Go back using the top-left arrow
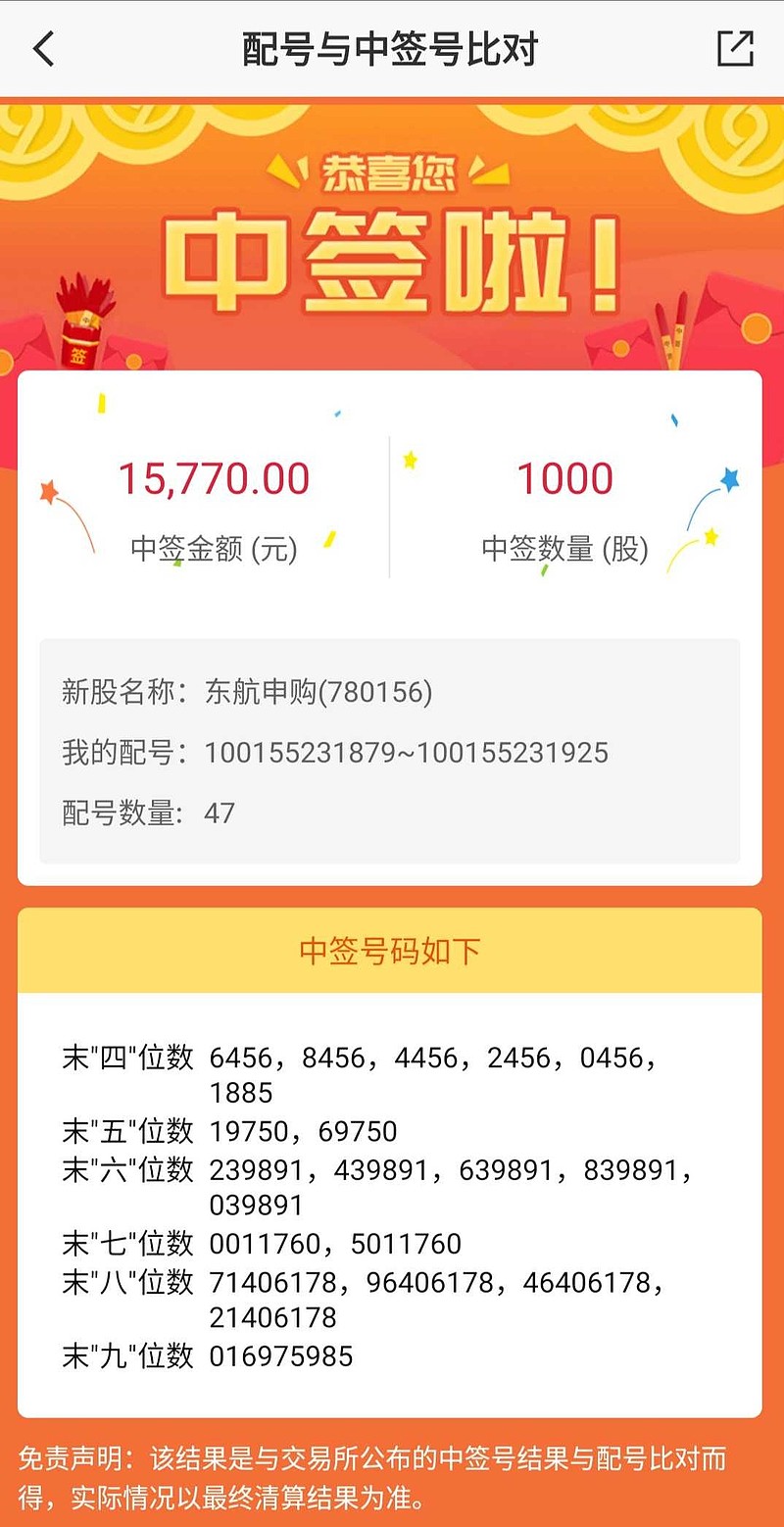This screenshot has width=784, height=1527. (x=44, y=48)
